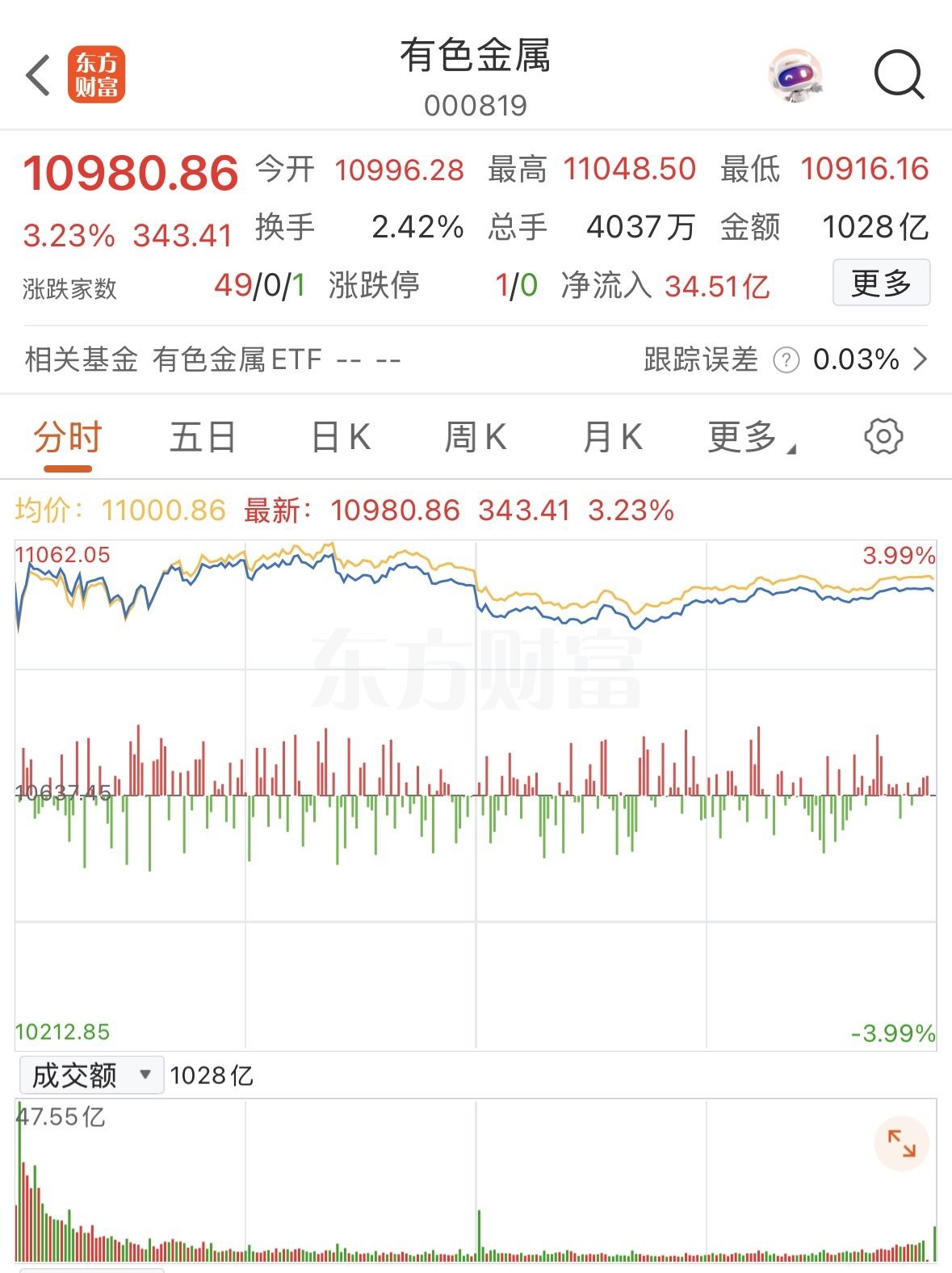Expand the 更多 chart period dropdown
The width and height of the screenshot is (952, 1273).
(749, 438)
